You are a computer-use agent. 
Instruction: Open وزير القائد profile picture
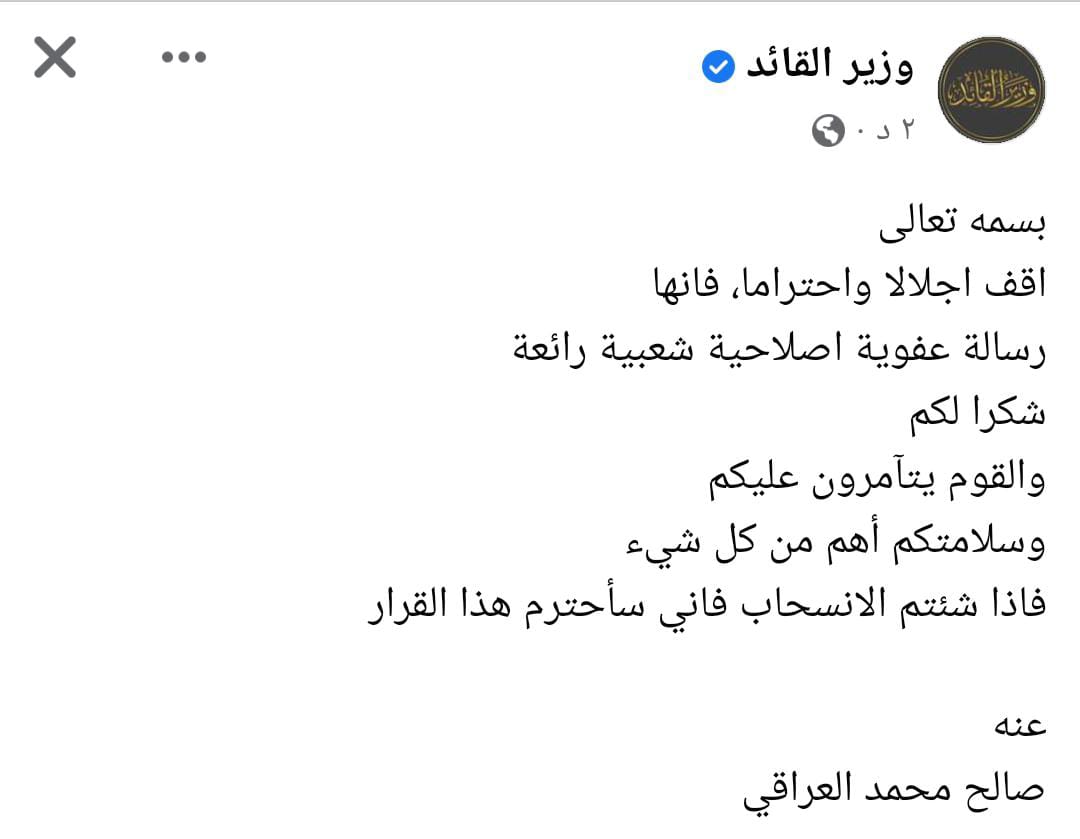tap(991, 90)
